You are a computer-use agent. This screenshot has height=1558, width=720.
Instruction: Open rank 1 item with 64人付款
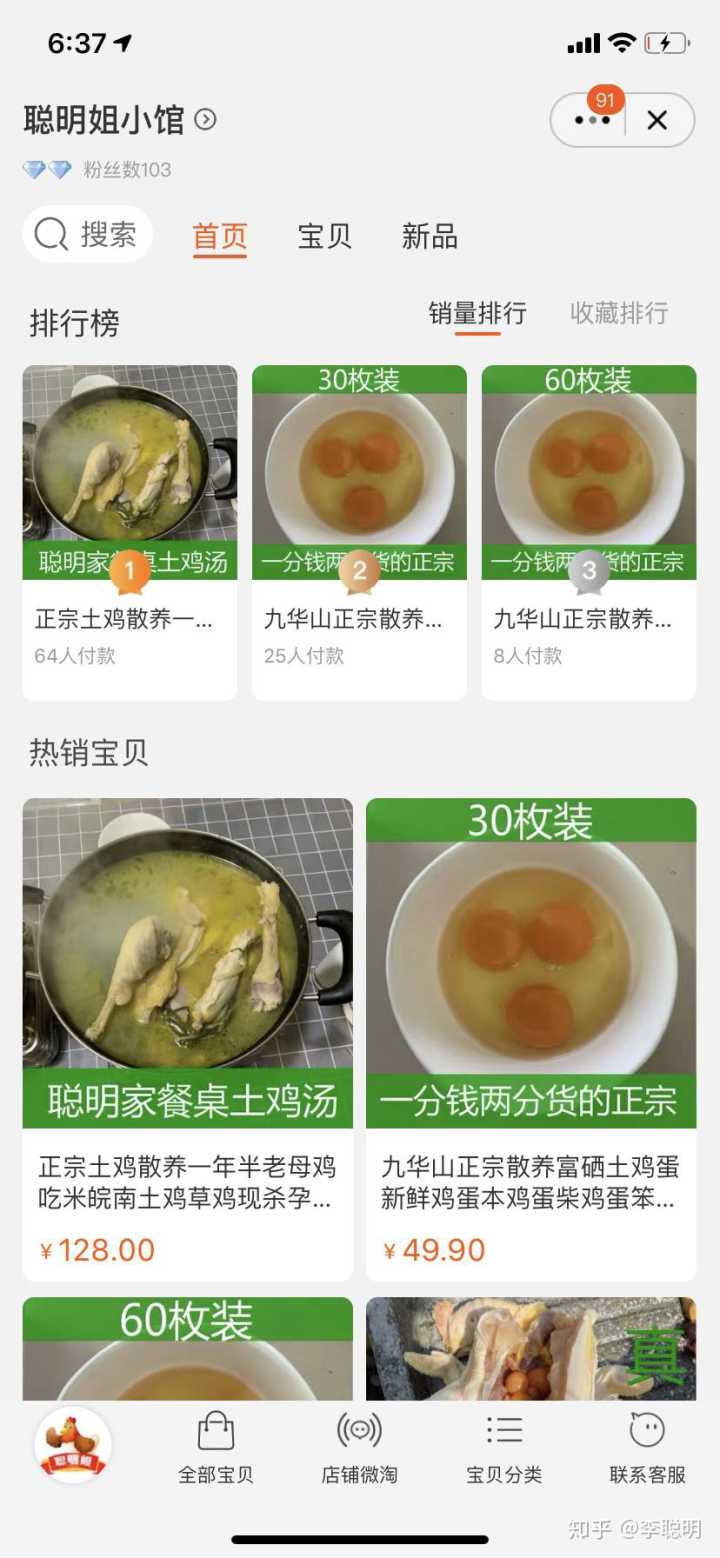(130, 532)
